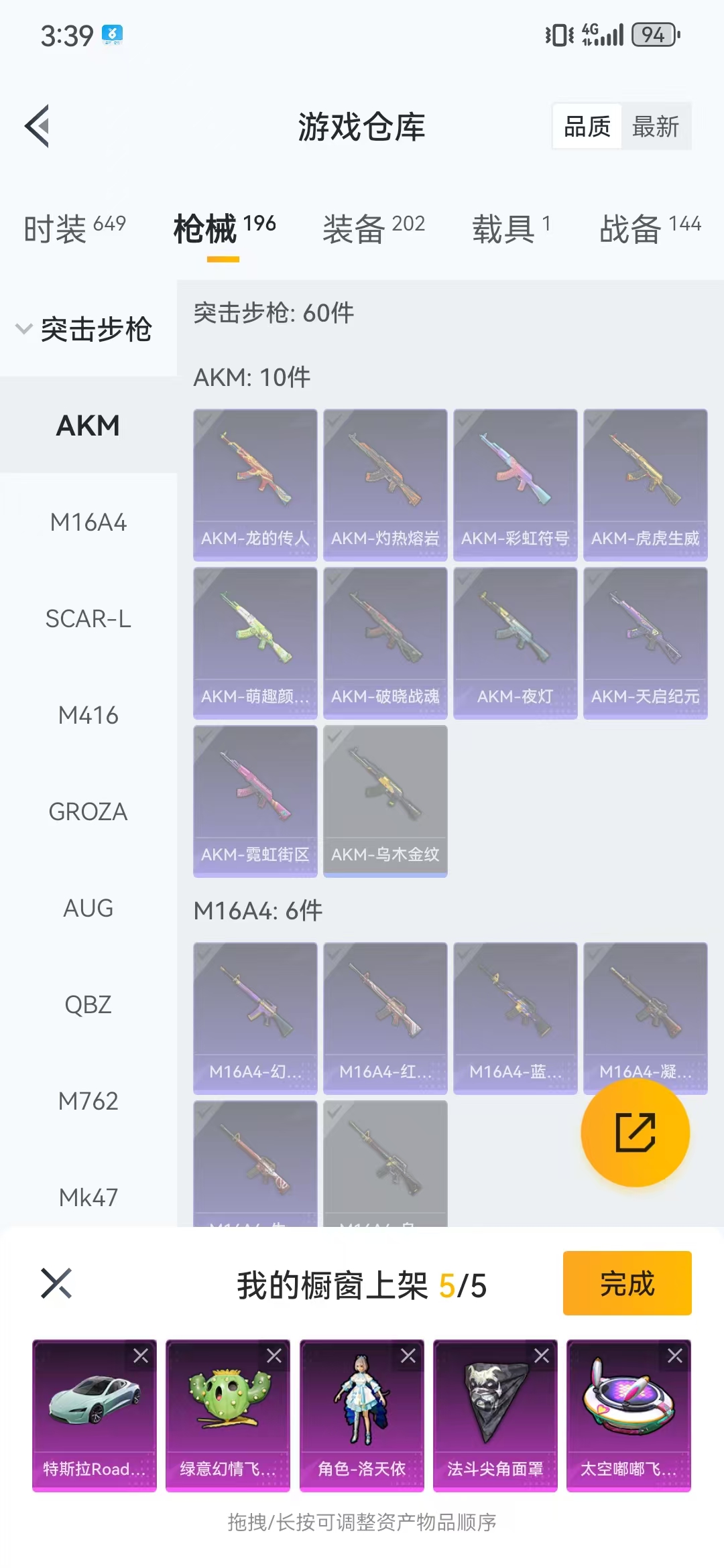The height and width of the screenshot is (1568, 724).
Task: Jump to the GROZA section
Action: point(88,811)
